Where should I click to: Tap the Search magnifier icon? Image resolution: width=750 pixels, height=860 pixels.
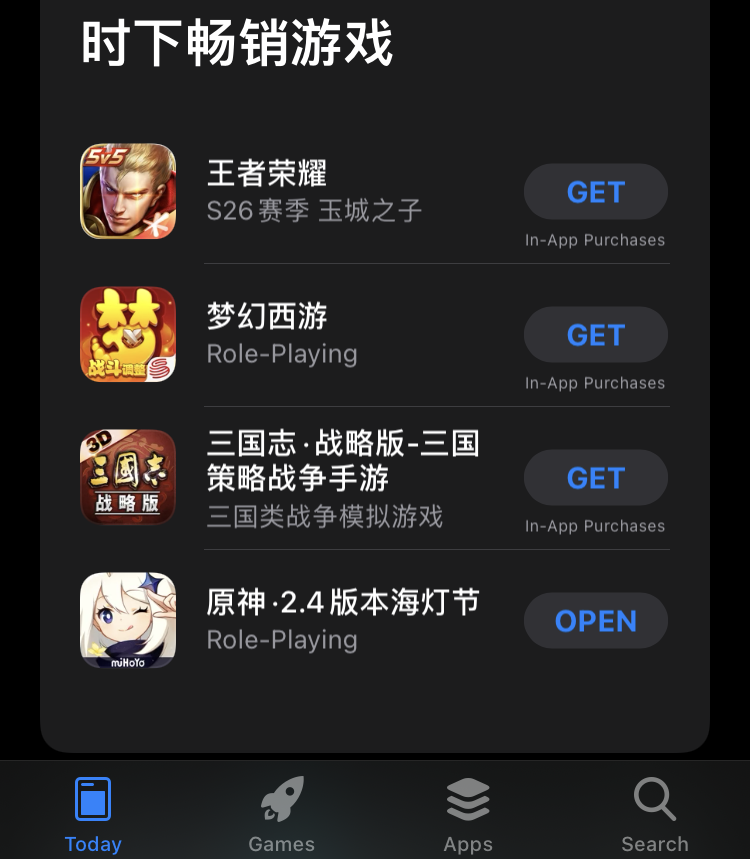[654, 798]
